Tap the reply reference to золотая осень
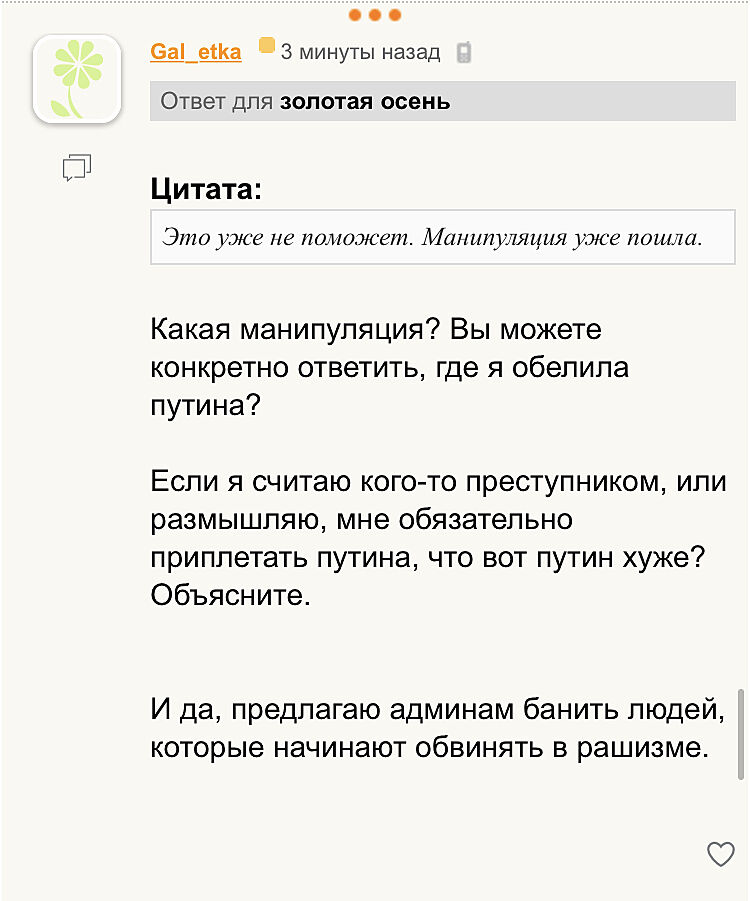This screenshot has width=750, height=901. click(365, 102)
